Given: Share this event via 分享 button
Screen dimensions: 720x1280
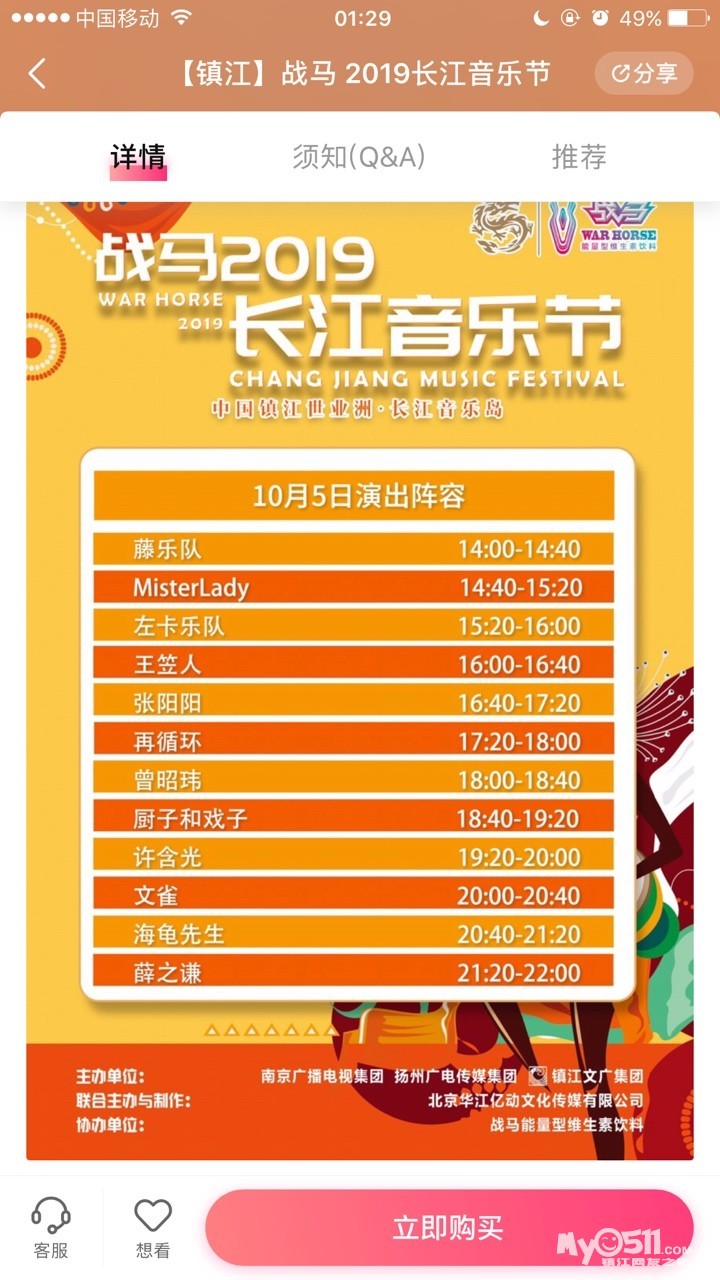Looking at the screenshot, I should click(644, 73).
